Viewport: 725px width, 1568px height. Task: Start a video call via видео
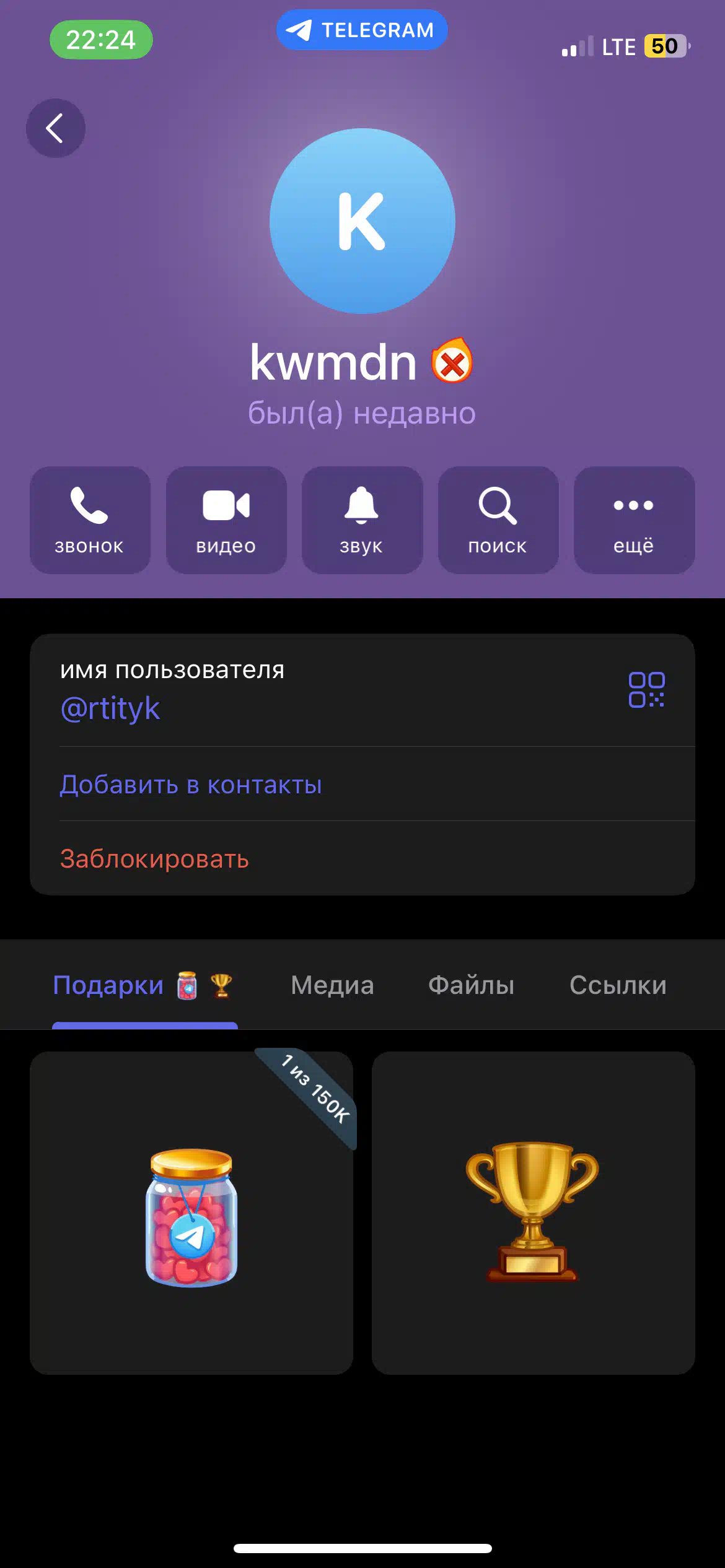point(226,520)
